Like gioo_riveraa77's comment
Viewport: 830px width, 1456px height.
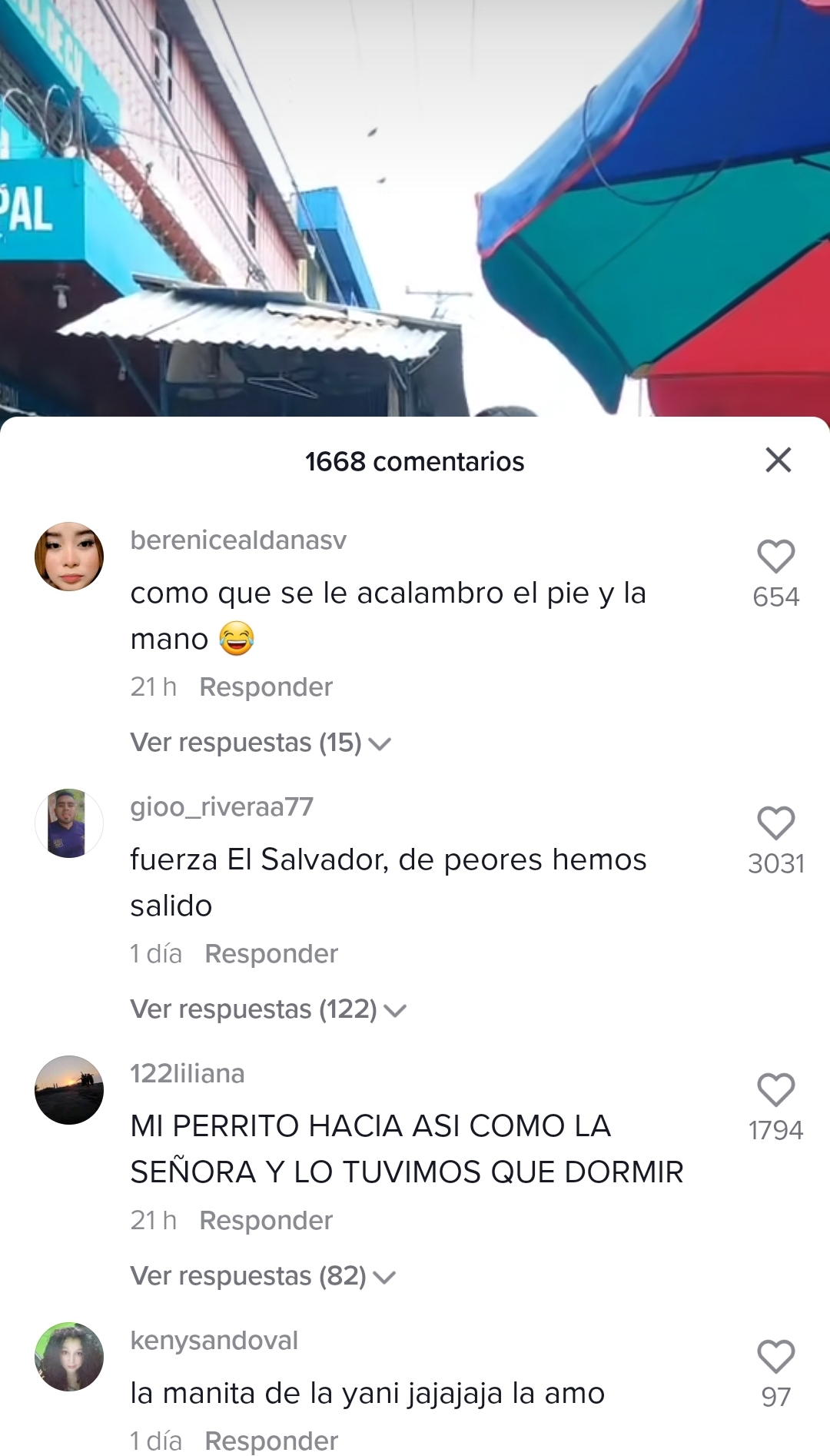point(775,823)
